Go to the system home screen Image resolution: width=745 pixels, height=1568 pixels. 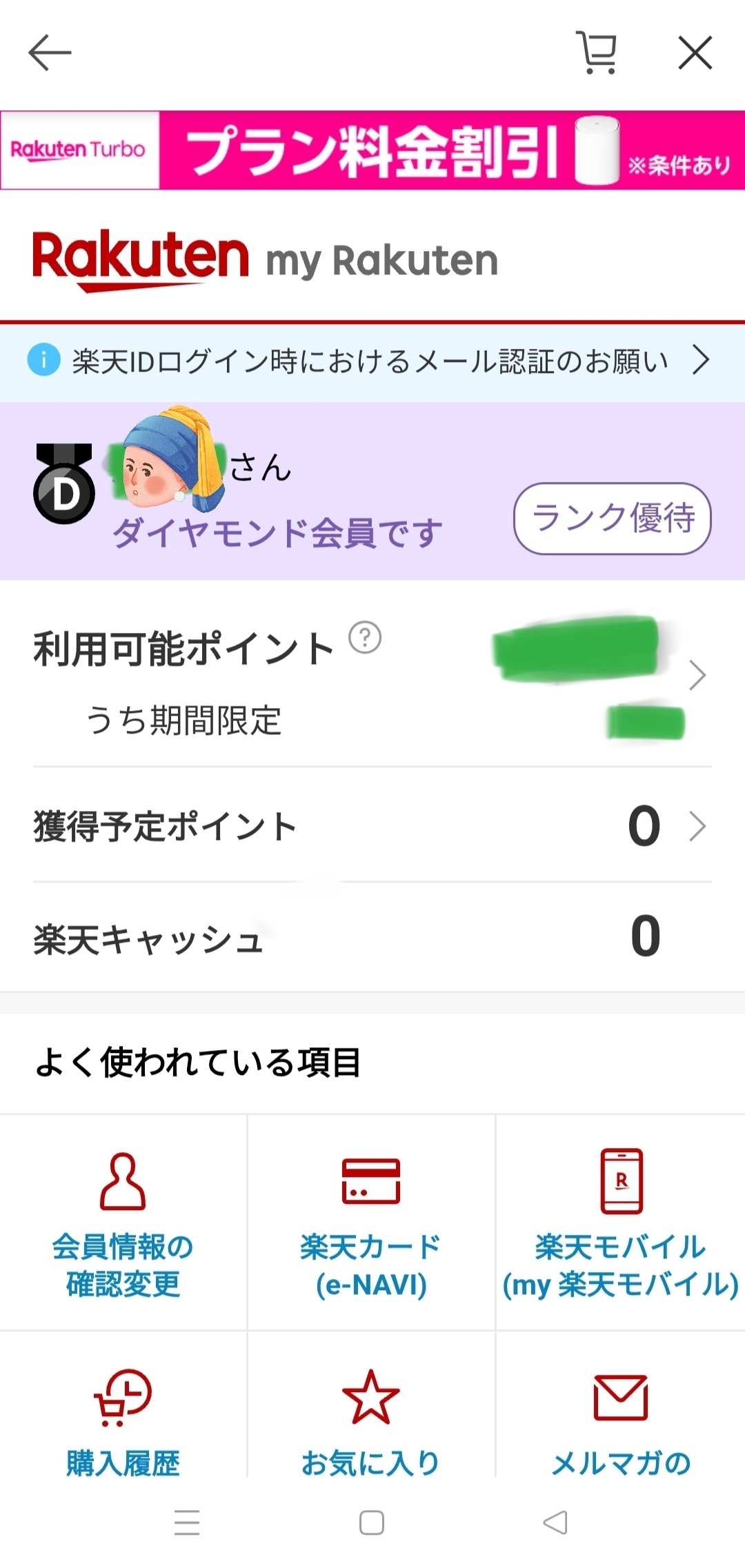372,1522
